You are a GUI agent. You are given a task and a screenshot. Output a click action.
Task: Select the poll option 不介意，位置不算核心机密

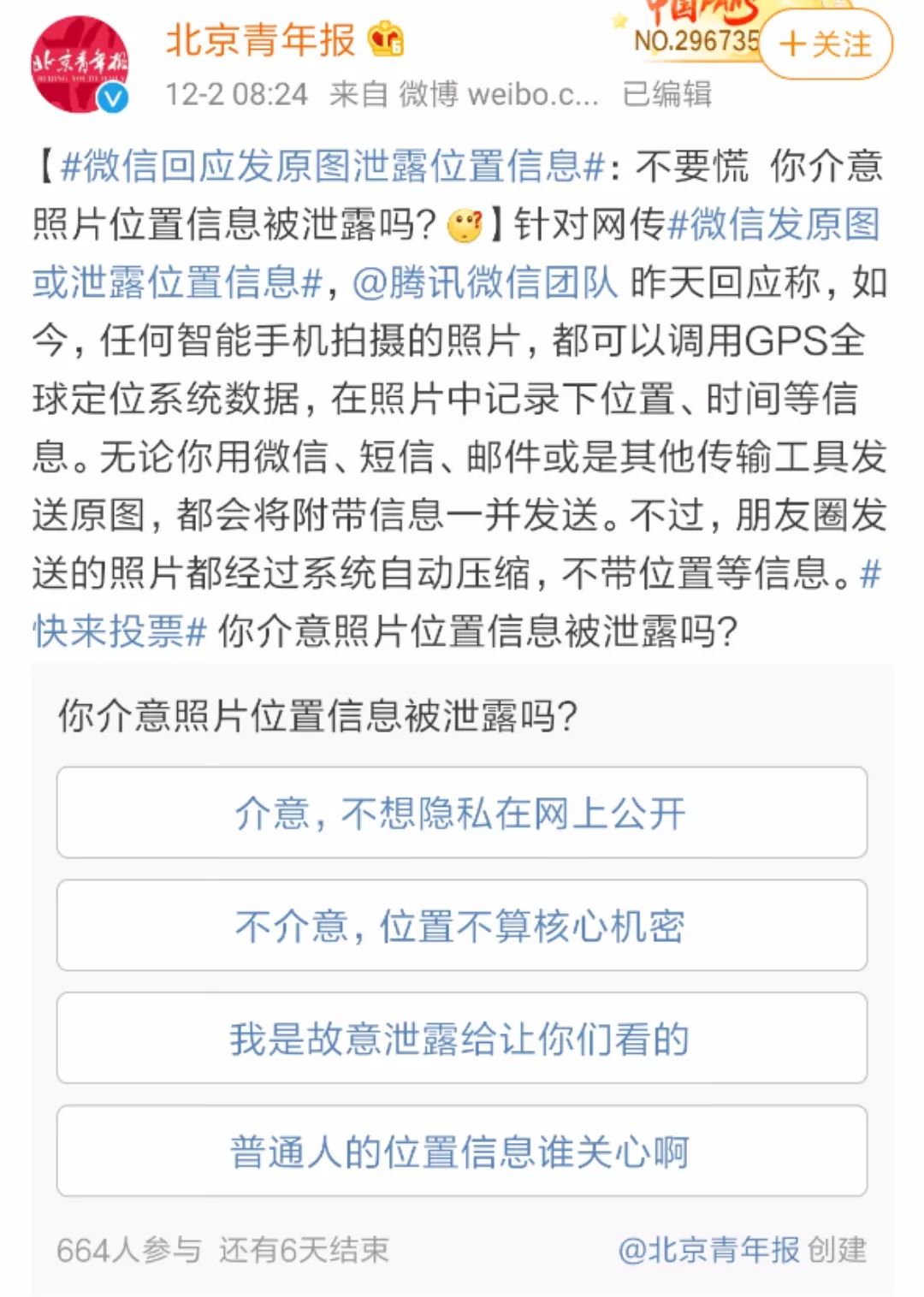click(x=462, y=925)
